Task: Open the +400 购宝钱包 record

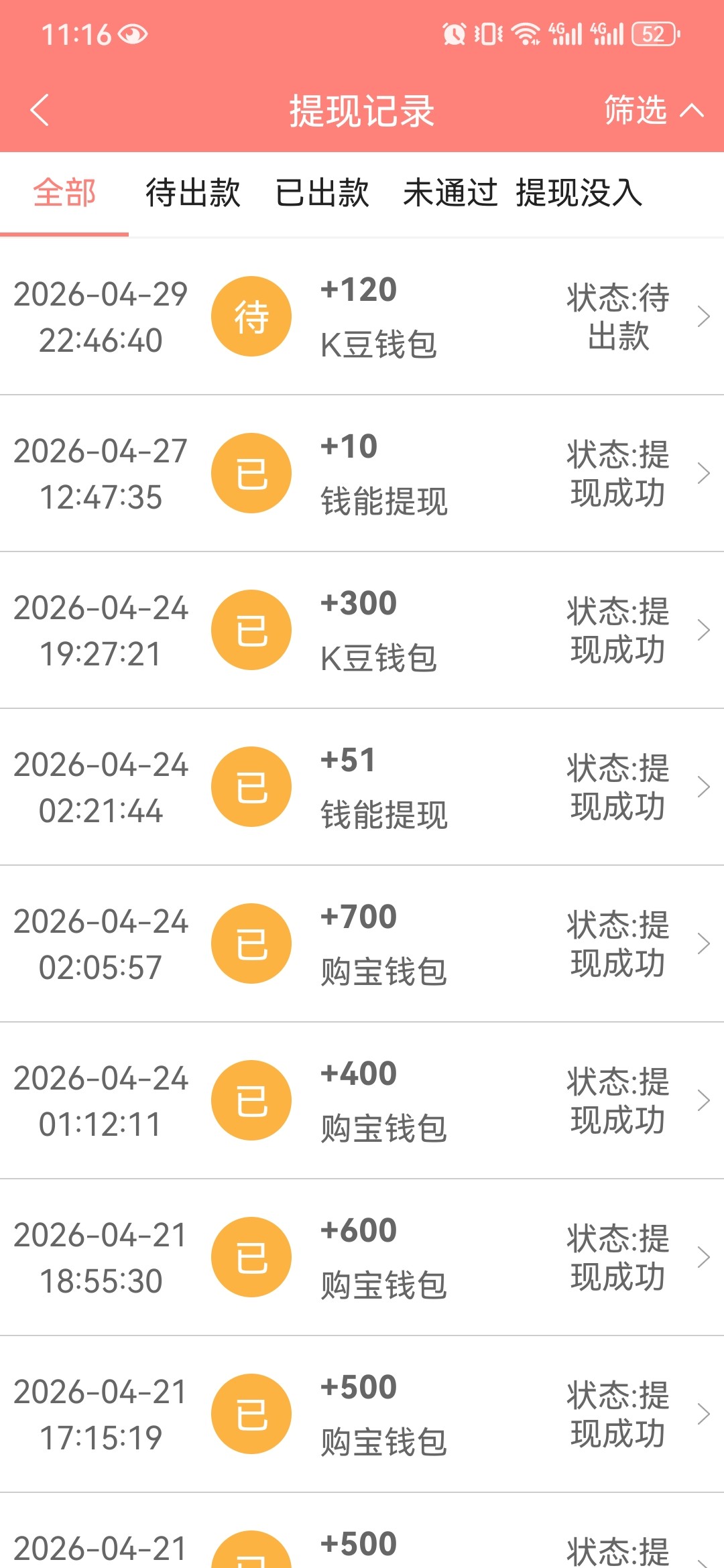Action: tap(362, 1100)
